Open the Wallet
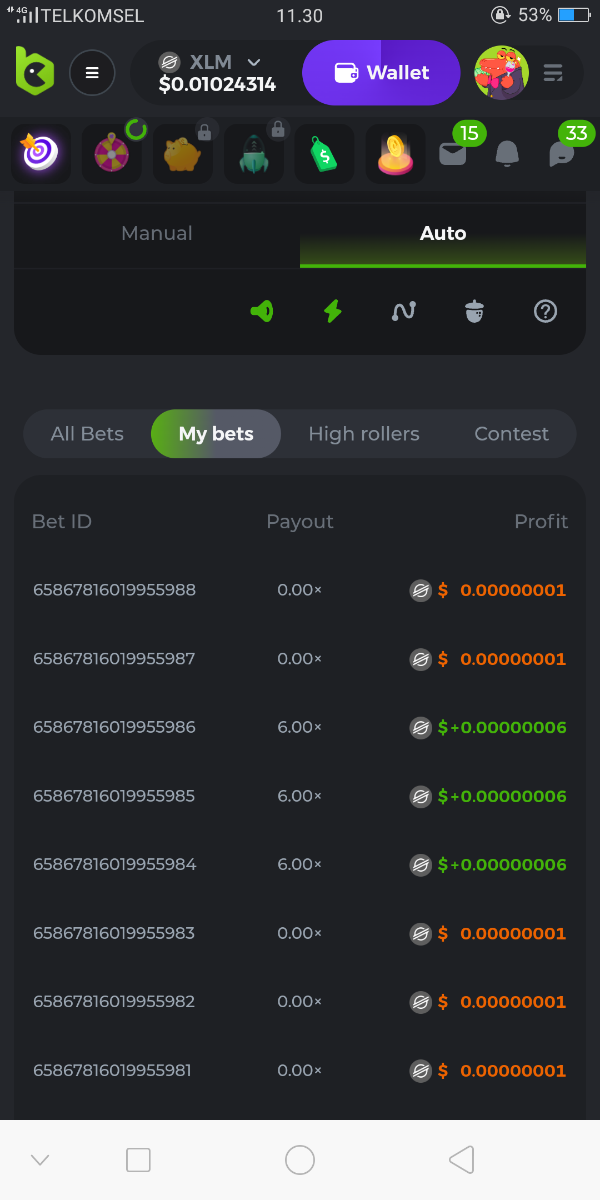600x1200 pixels. coord(381,73)
